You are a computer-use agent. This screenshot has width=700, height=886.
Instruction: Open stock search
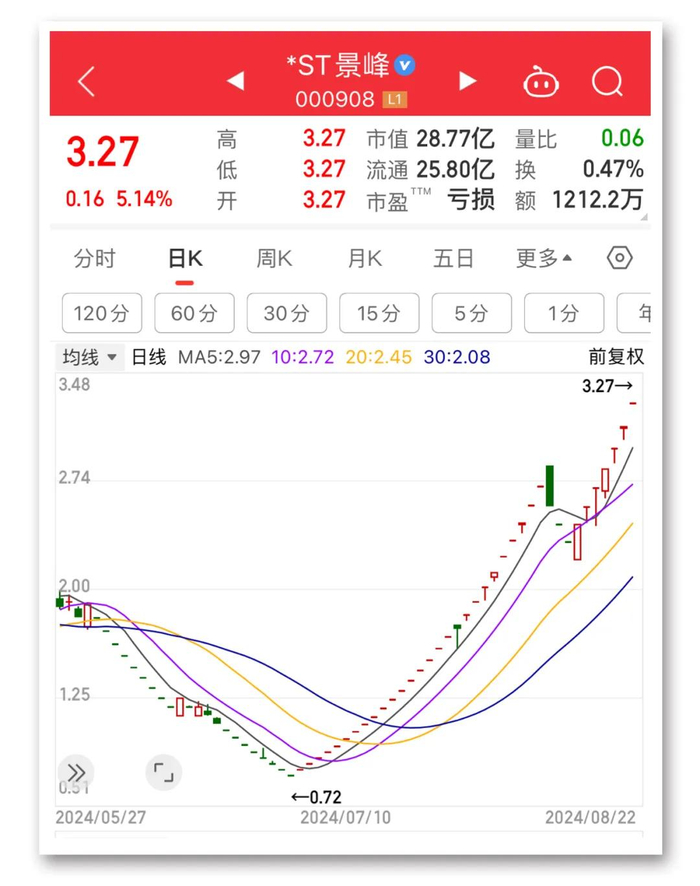607,81
